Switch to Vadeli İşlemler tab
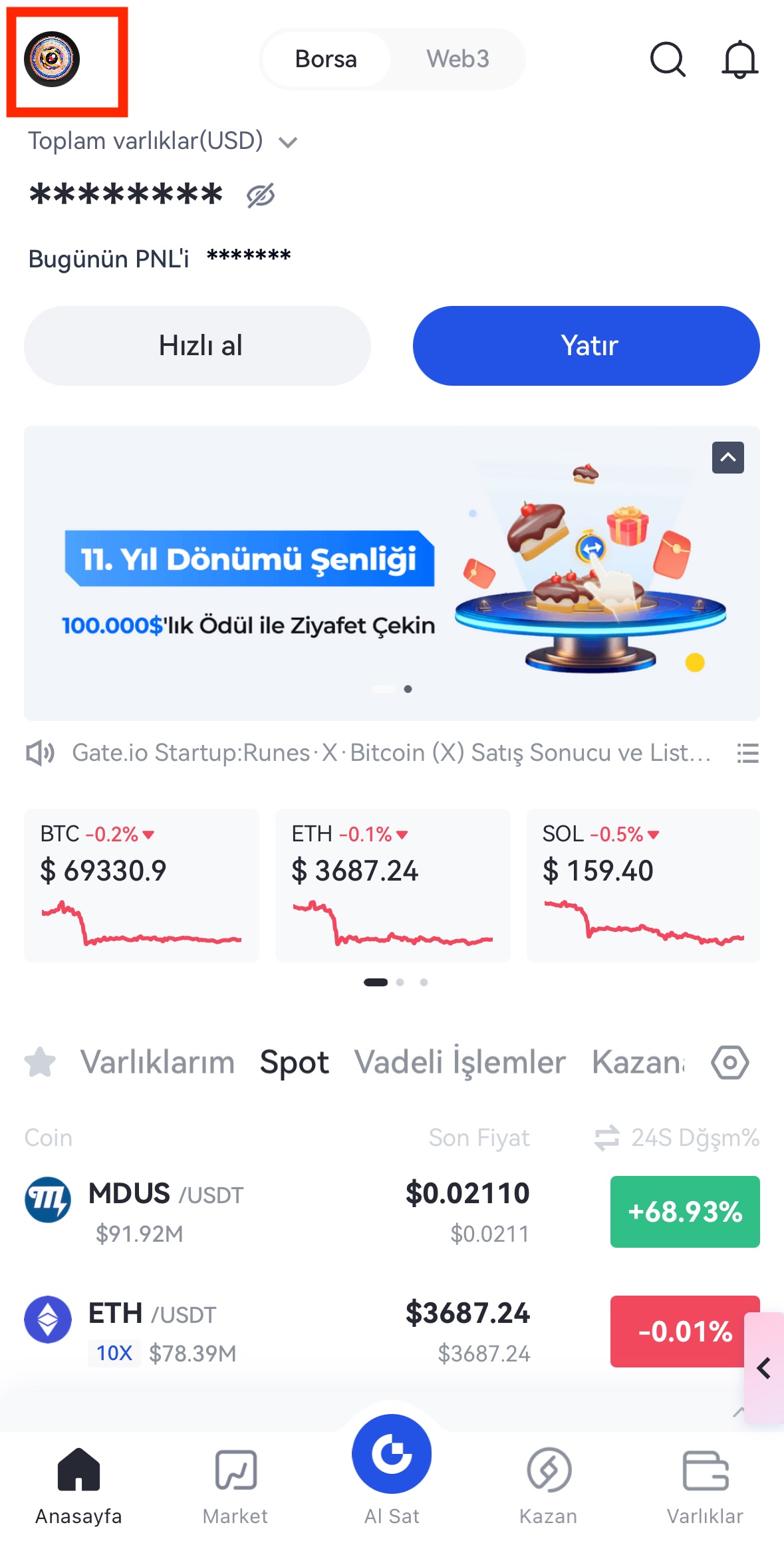784x1561 pixels. coord(459,1062)
